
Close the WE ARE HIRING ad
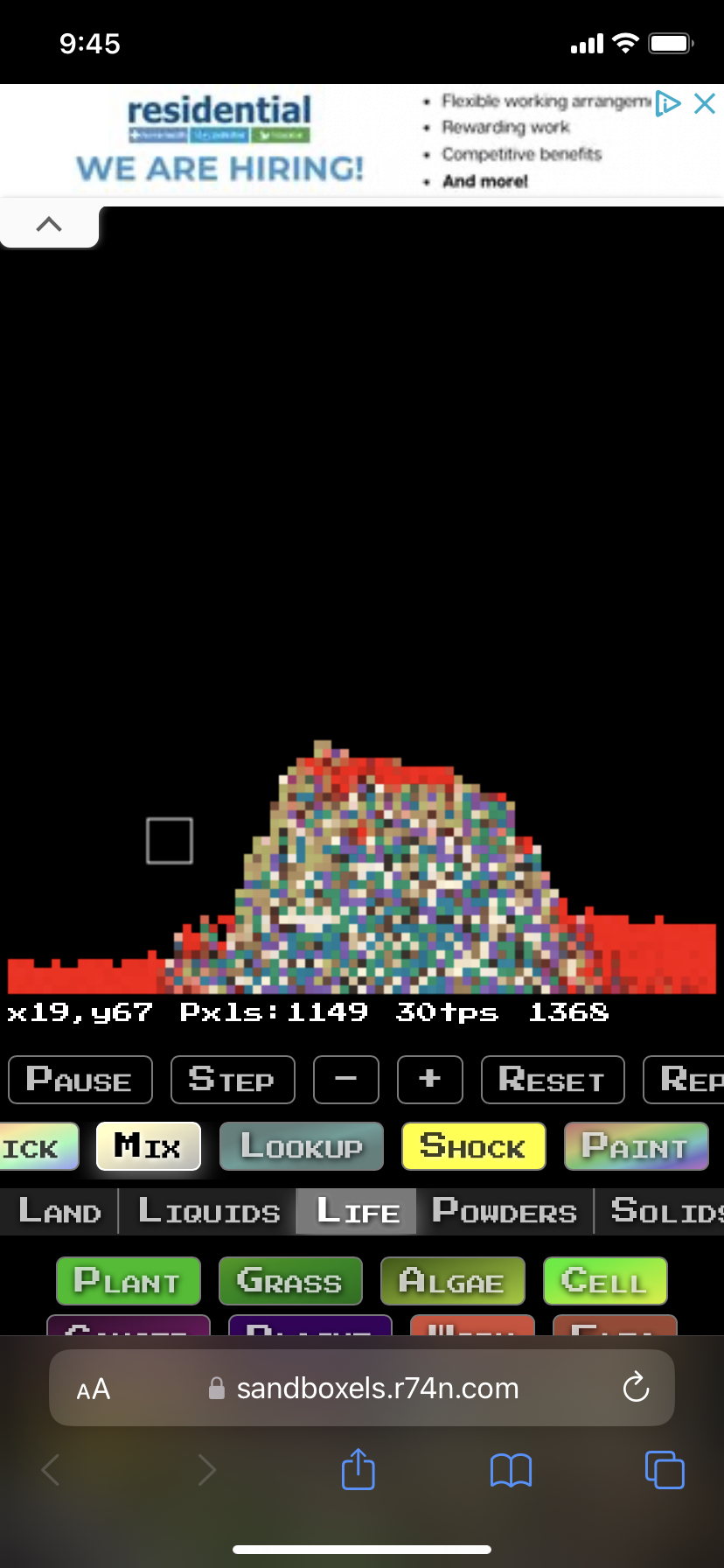(705, 103)
